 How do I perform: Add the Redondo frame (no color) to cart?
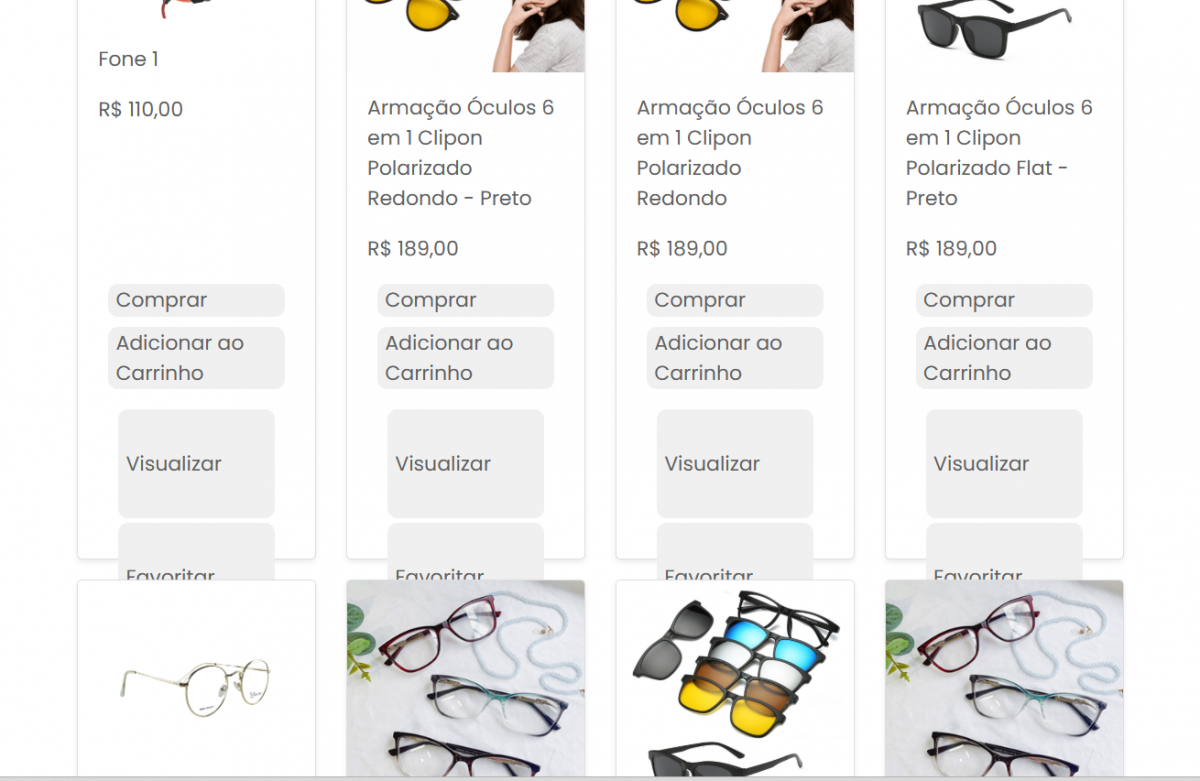pos(734,358)
